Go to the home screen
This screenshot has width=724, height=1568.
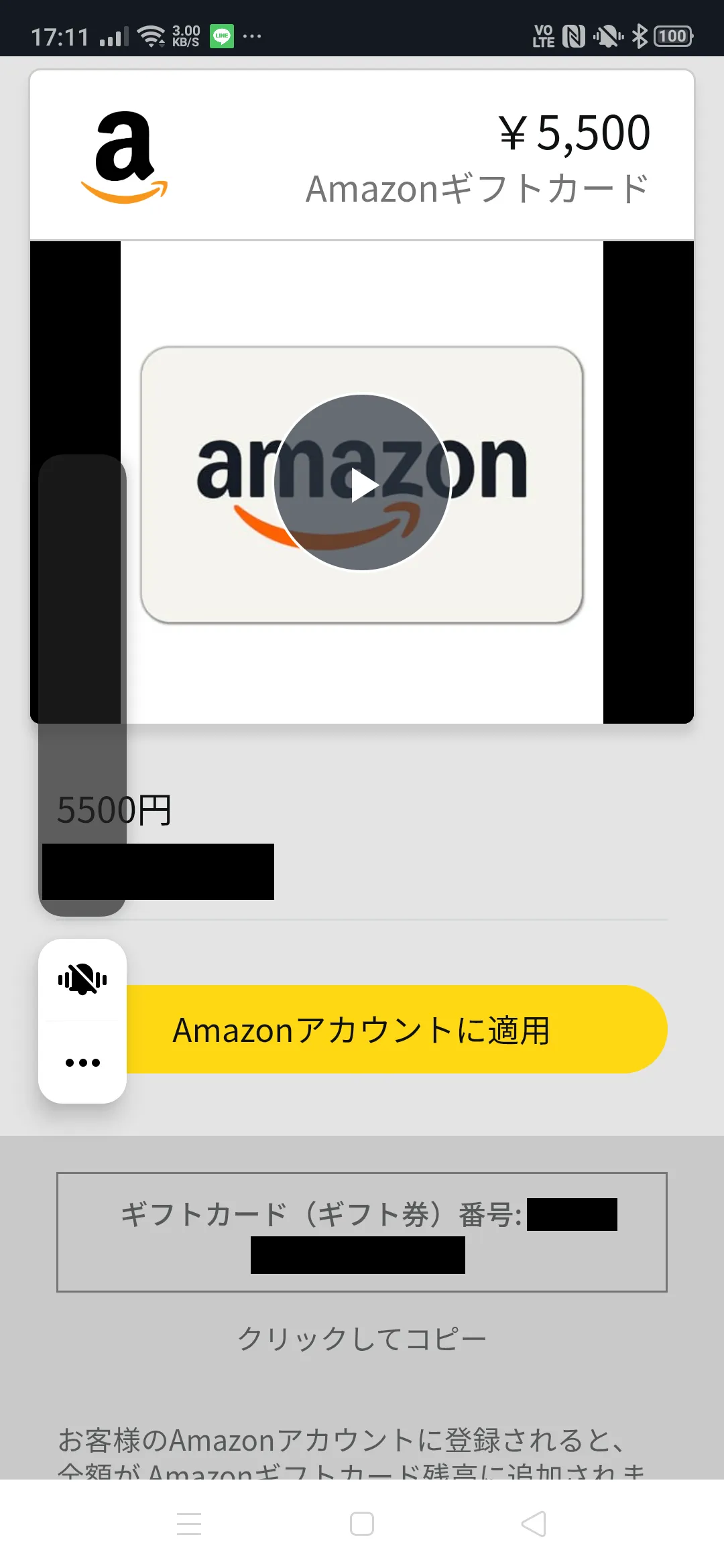(x=362, y=1523)
